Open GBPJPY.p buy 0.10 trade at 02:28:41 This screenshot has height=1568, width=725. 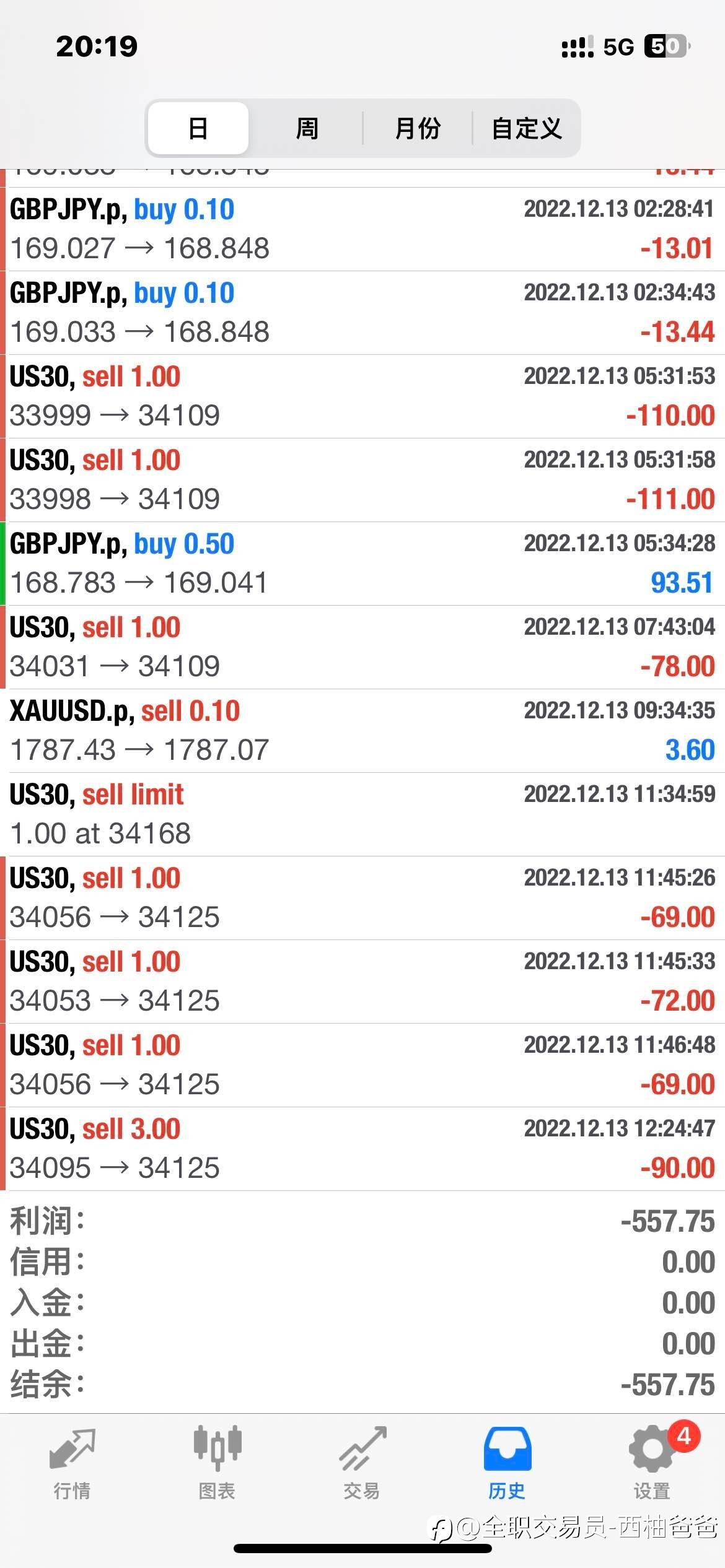pos(362,229)
